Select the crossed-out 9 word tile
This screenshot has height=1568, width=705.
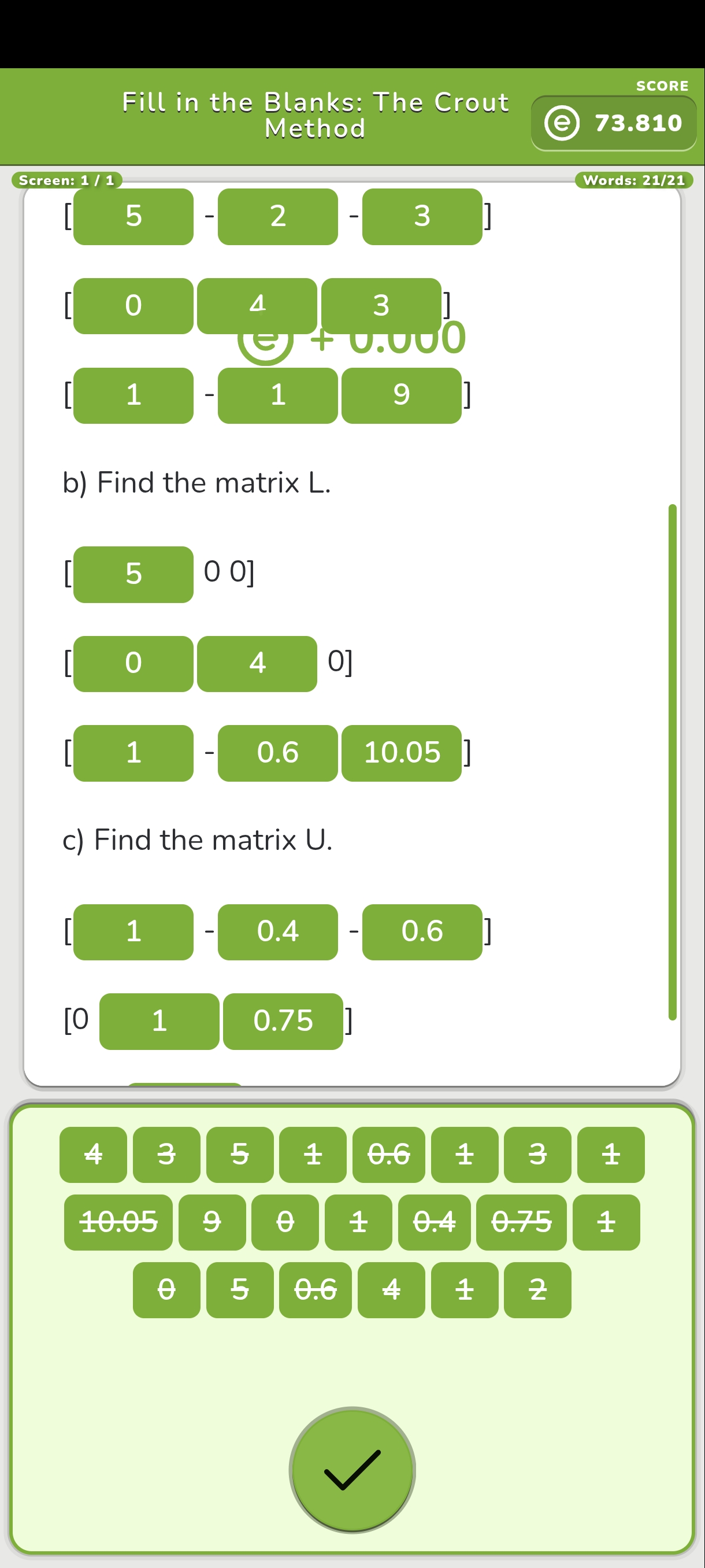[211, 1222]
